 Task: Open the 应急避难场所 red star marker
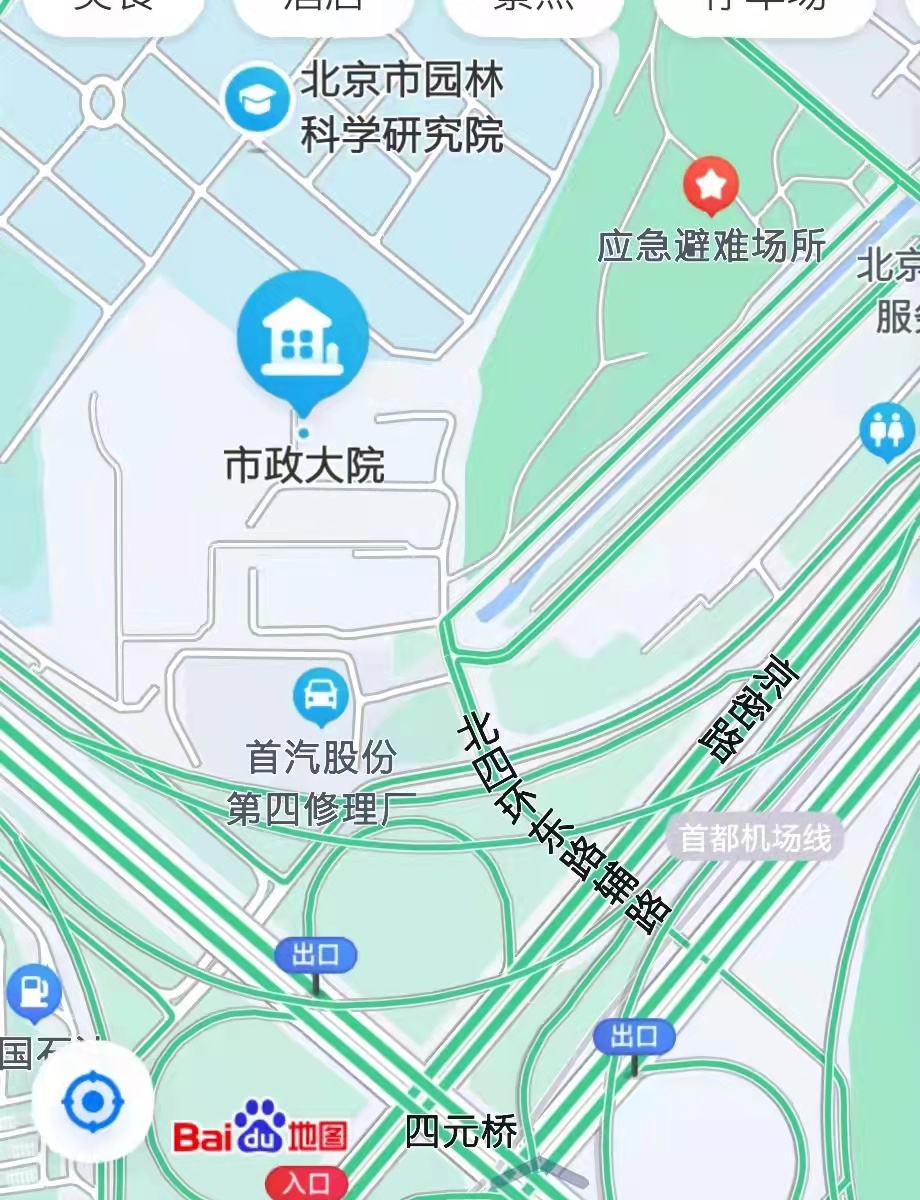tap(710, 185)
